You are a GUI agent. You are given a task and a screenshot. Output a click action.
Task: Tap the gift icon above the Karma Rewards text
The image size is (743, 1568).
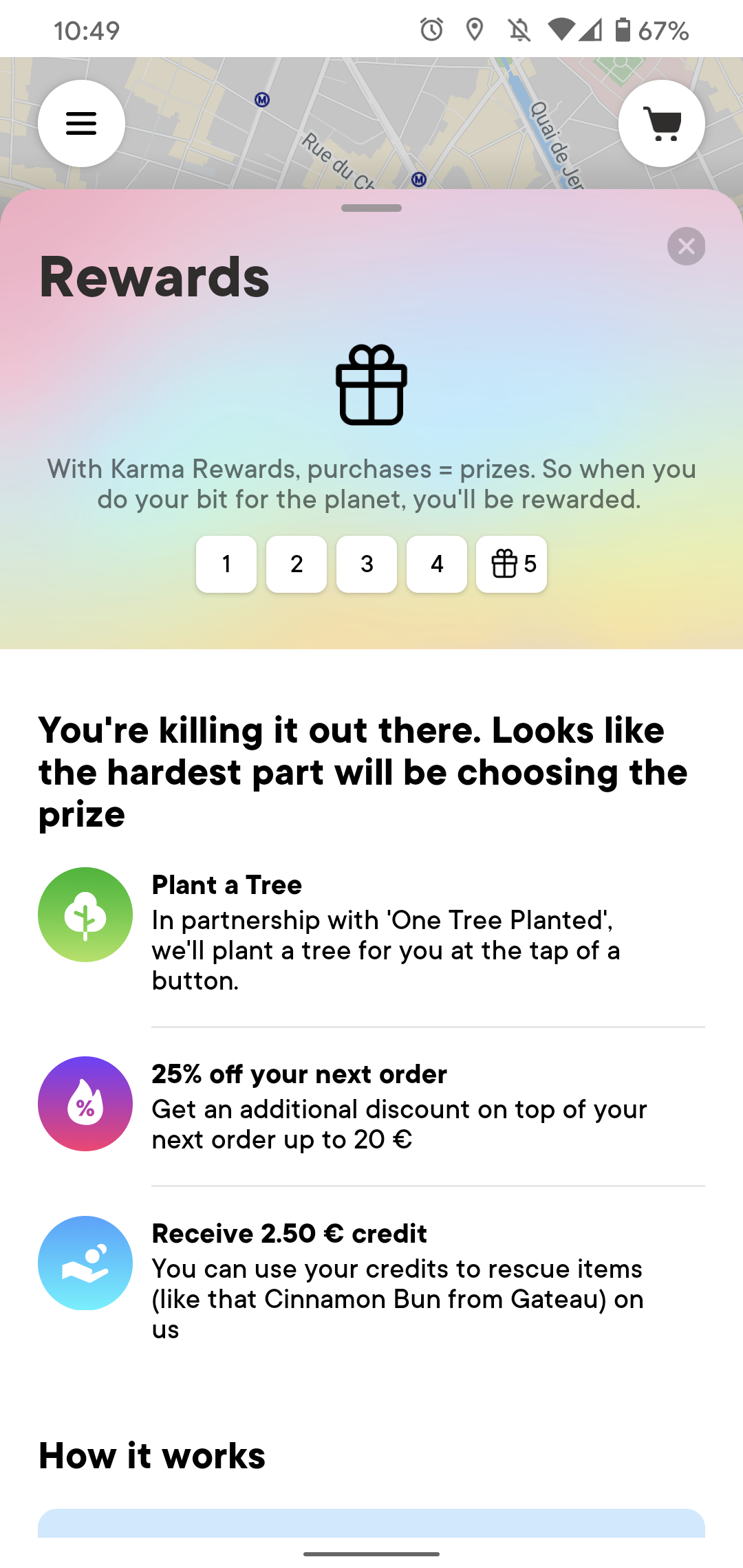pos(371,386)
